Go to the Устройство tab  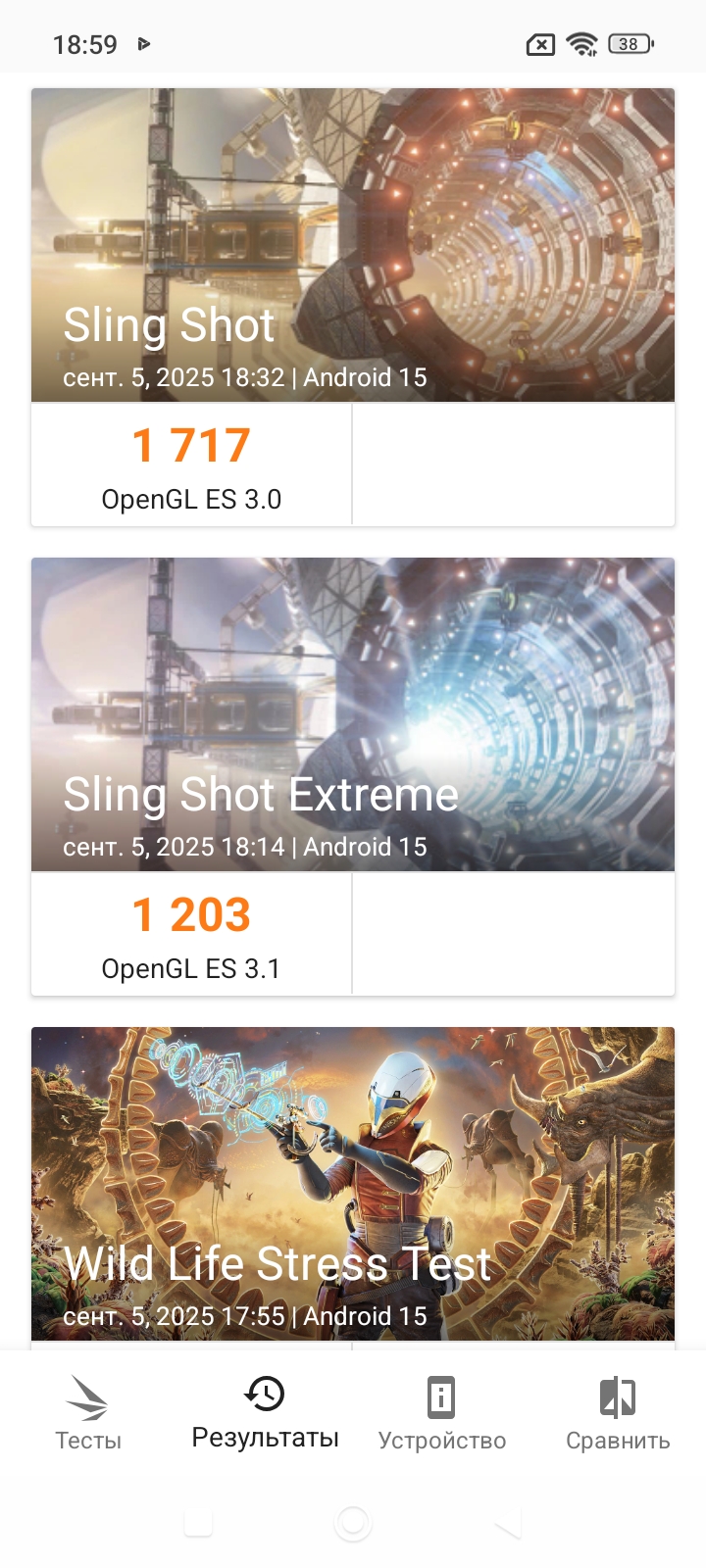[441, 1413]
